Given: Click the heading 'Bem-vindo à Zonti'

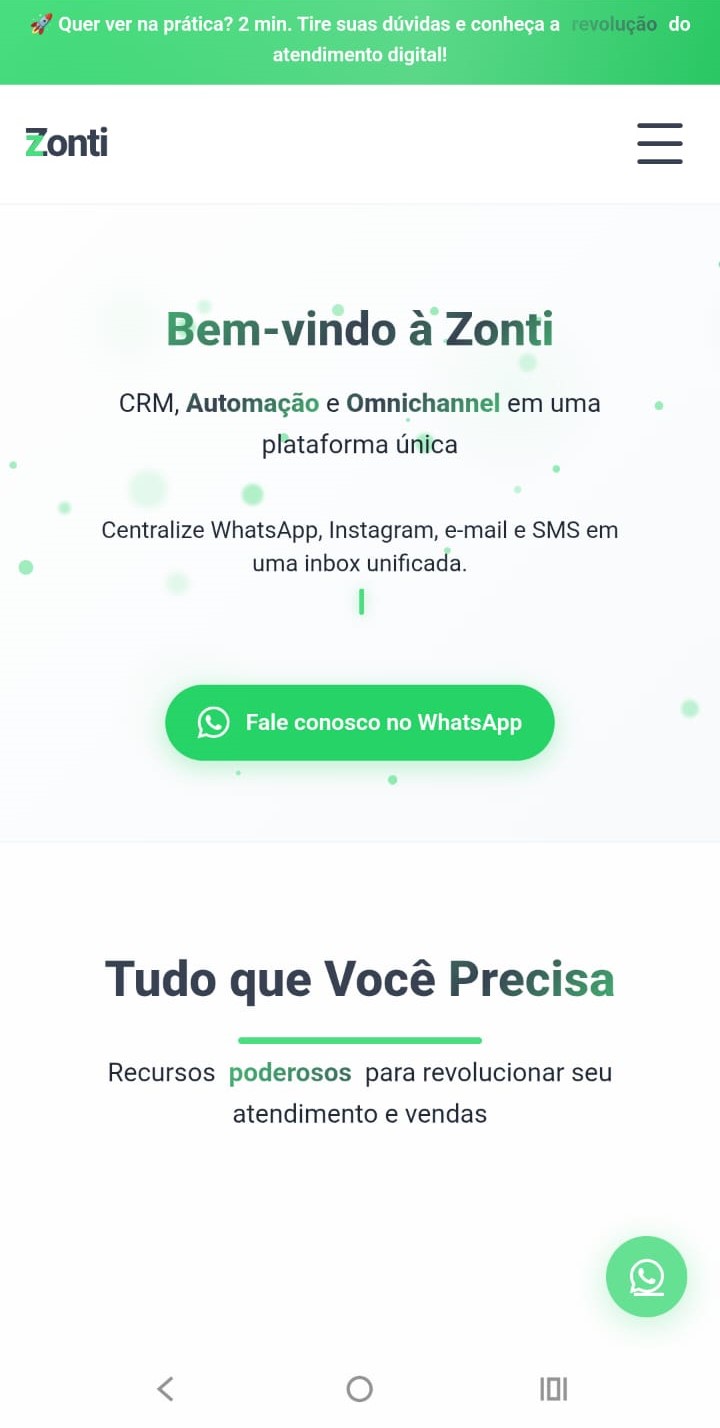Looking at the screenshot, I should pos(360,328).
